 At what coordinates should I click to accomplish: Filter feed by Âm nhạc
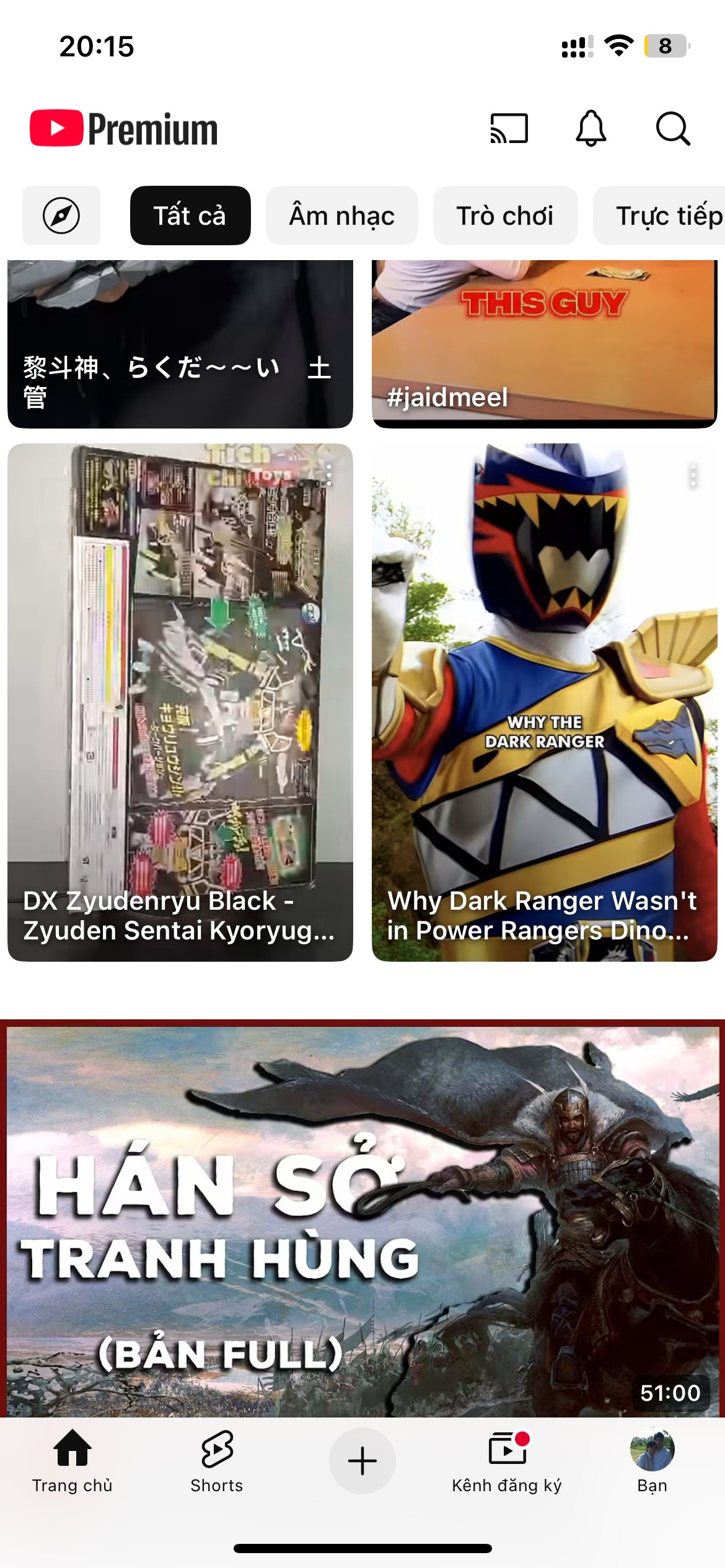pyautogui.click(x=341, y=216)
